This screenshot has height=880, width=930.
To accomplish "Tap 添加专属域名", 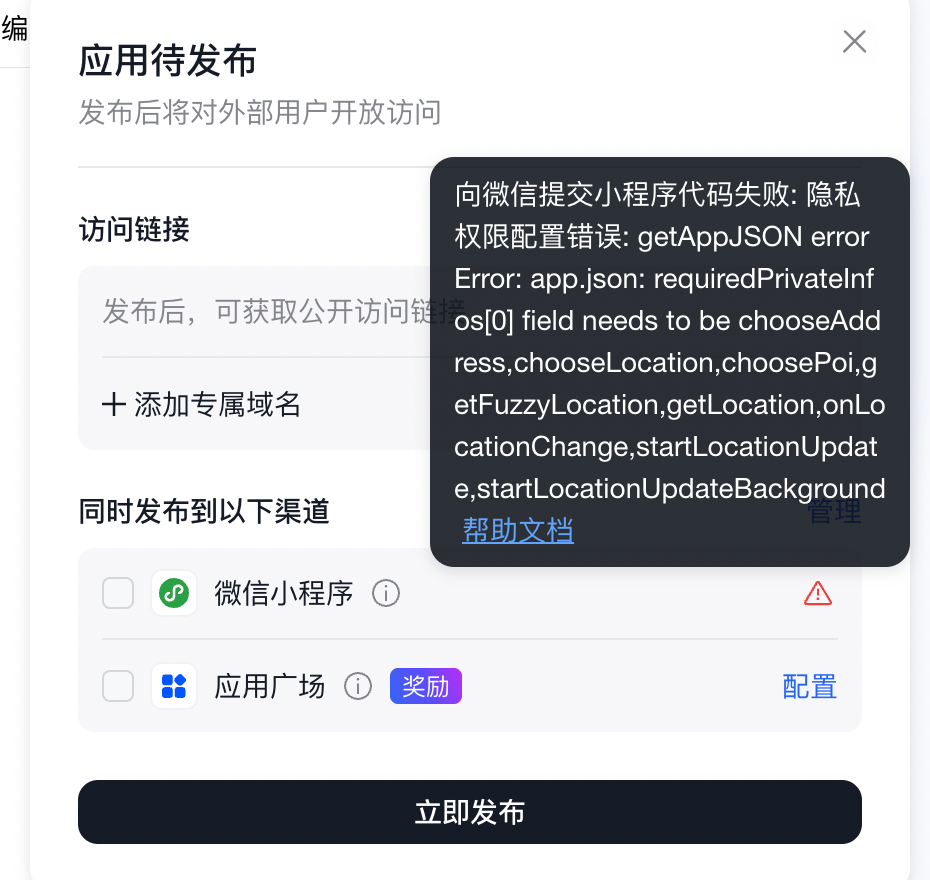I will click(202, 404).
